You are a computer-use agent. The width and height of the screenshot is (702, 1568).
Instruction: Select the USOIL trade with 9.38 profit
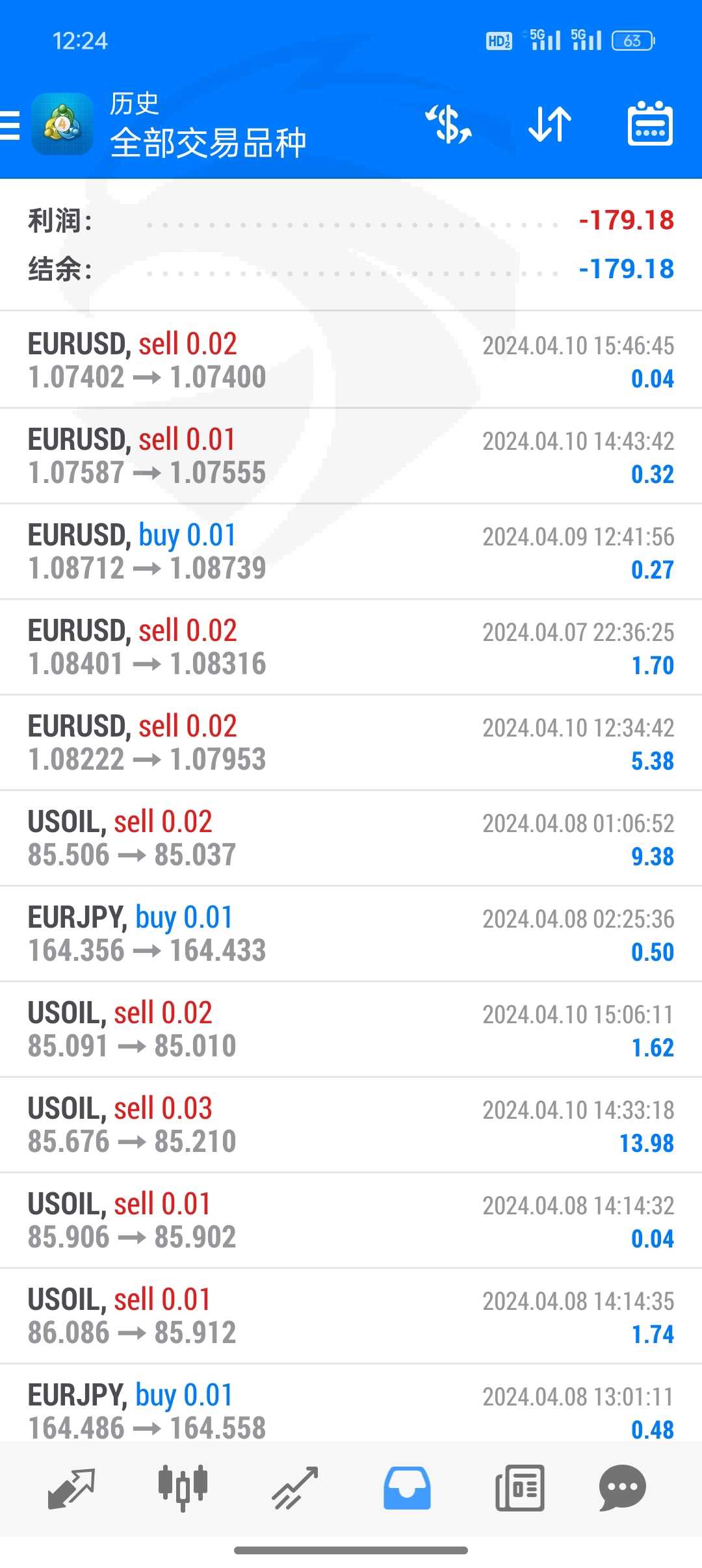(351, 838)
